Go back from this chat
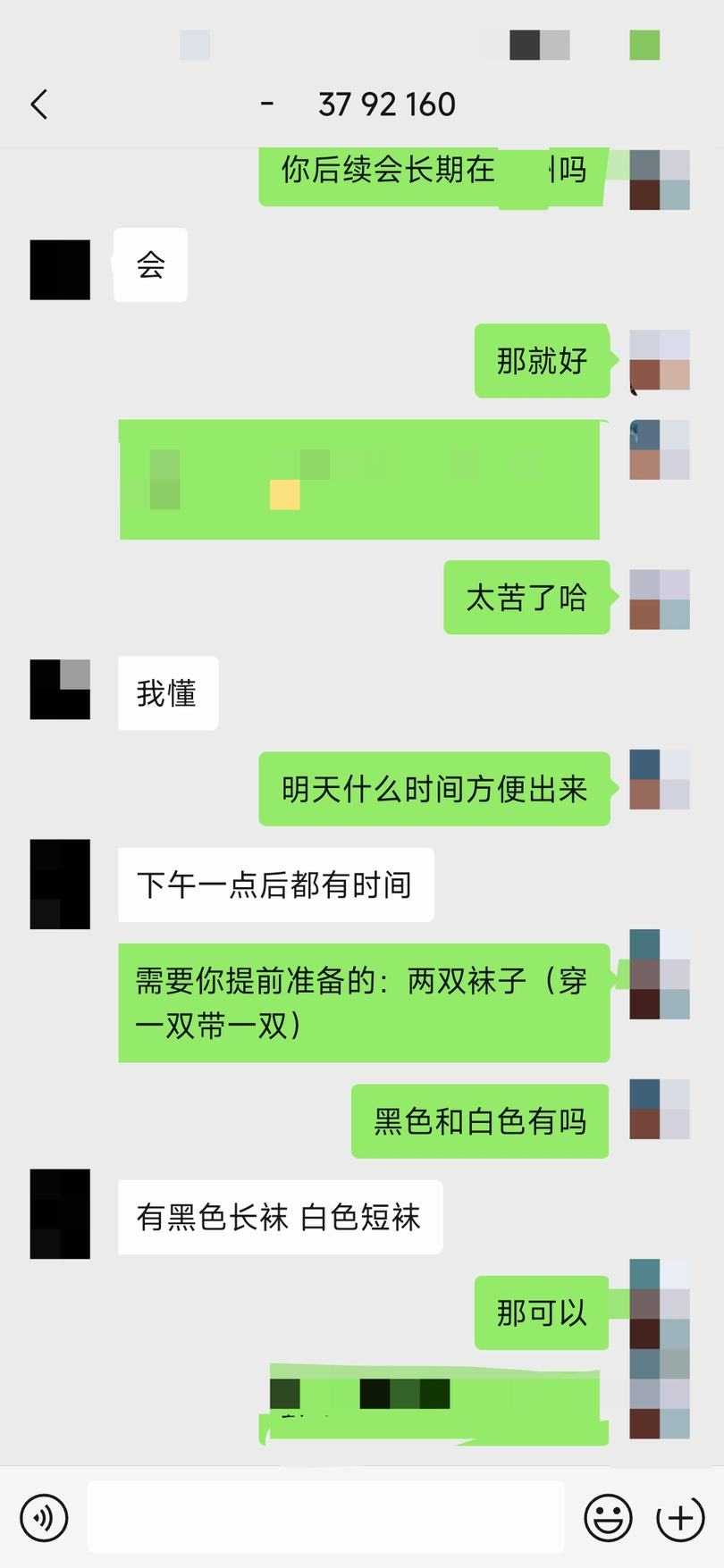Viewport: 724px width, 1568px height. (38, 105)
